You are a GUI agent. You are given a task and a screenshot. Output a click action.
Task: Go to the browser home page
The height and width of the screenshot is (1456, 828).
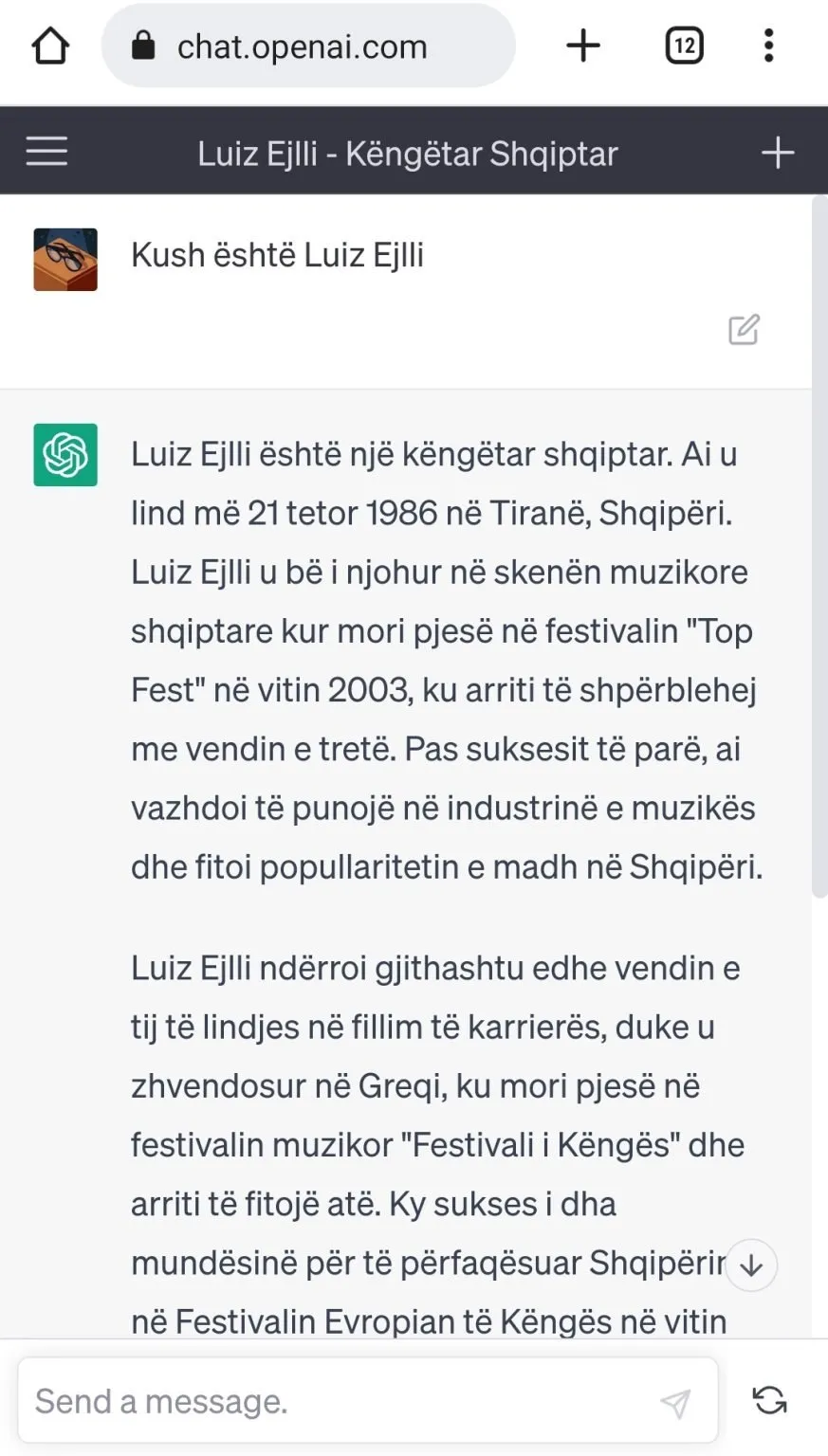(50, 45)
